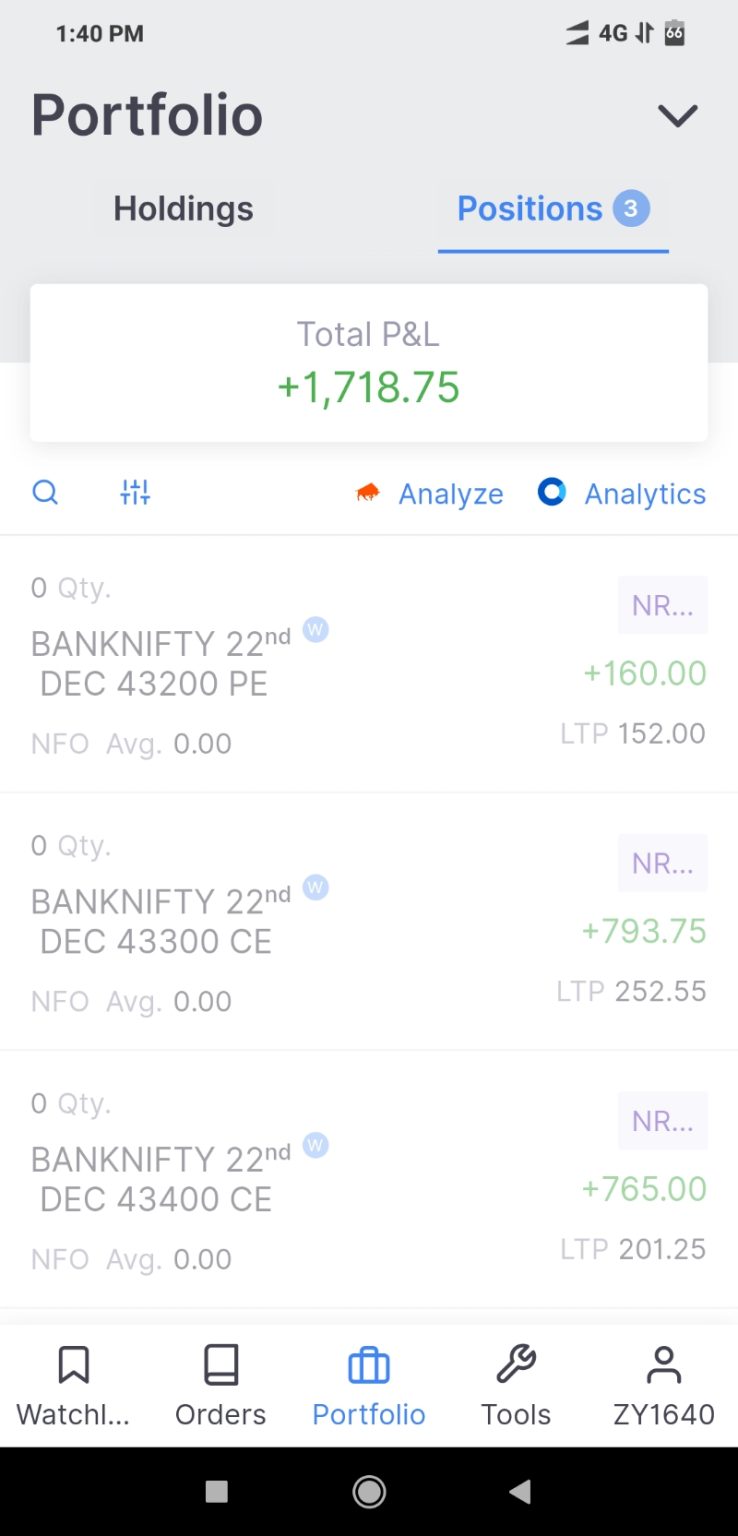Expand the NR tag on the 43200 PE position
The image size is (738, 1536).
[662, 605]
